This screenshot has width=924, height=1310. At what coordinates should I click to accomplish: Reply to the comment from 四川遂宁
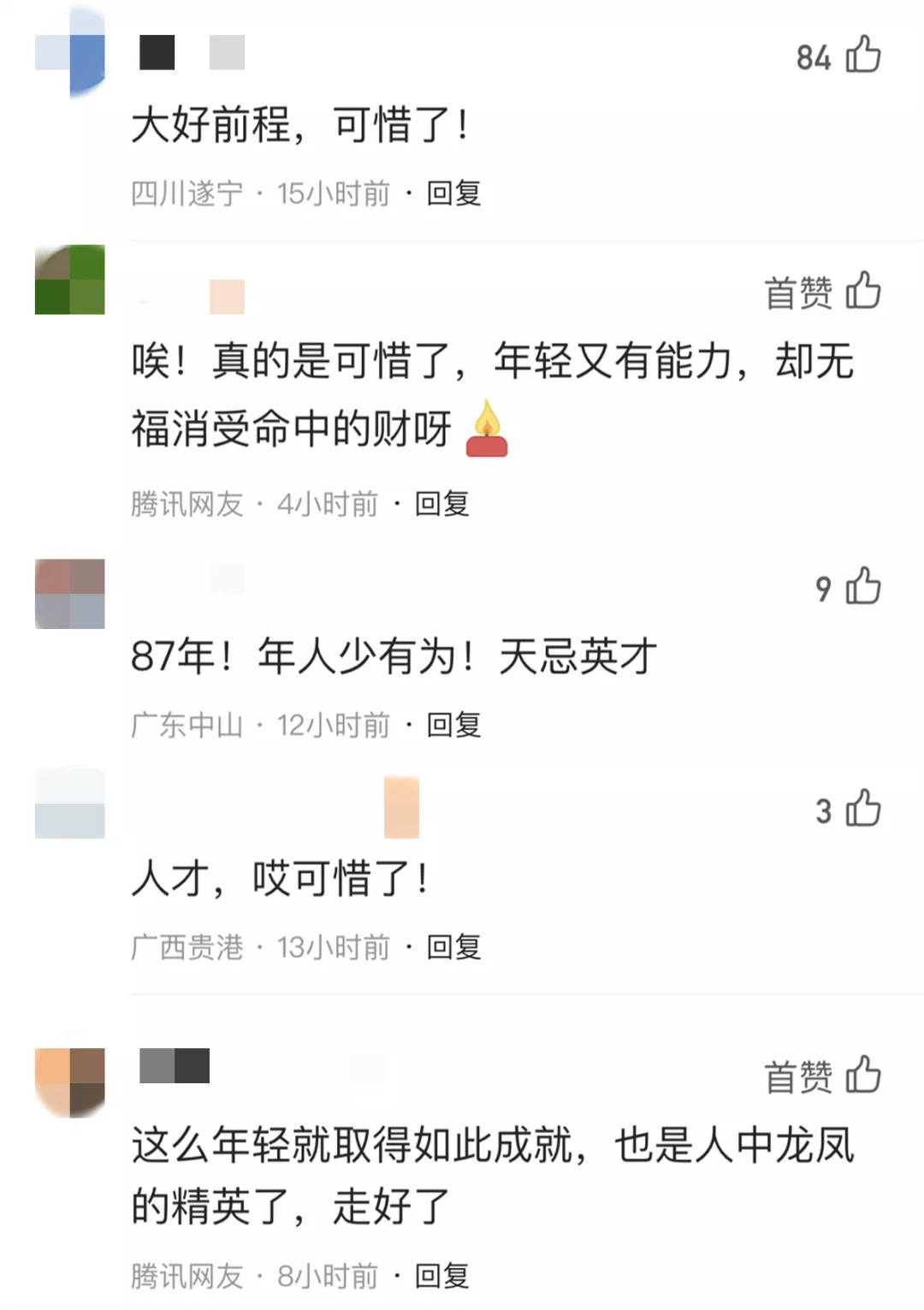[453, 193]
